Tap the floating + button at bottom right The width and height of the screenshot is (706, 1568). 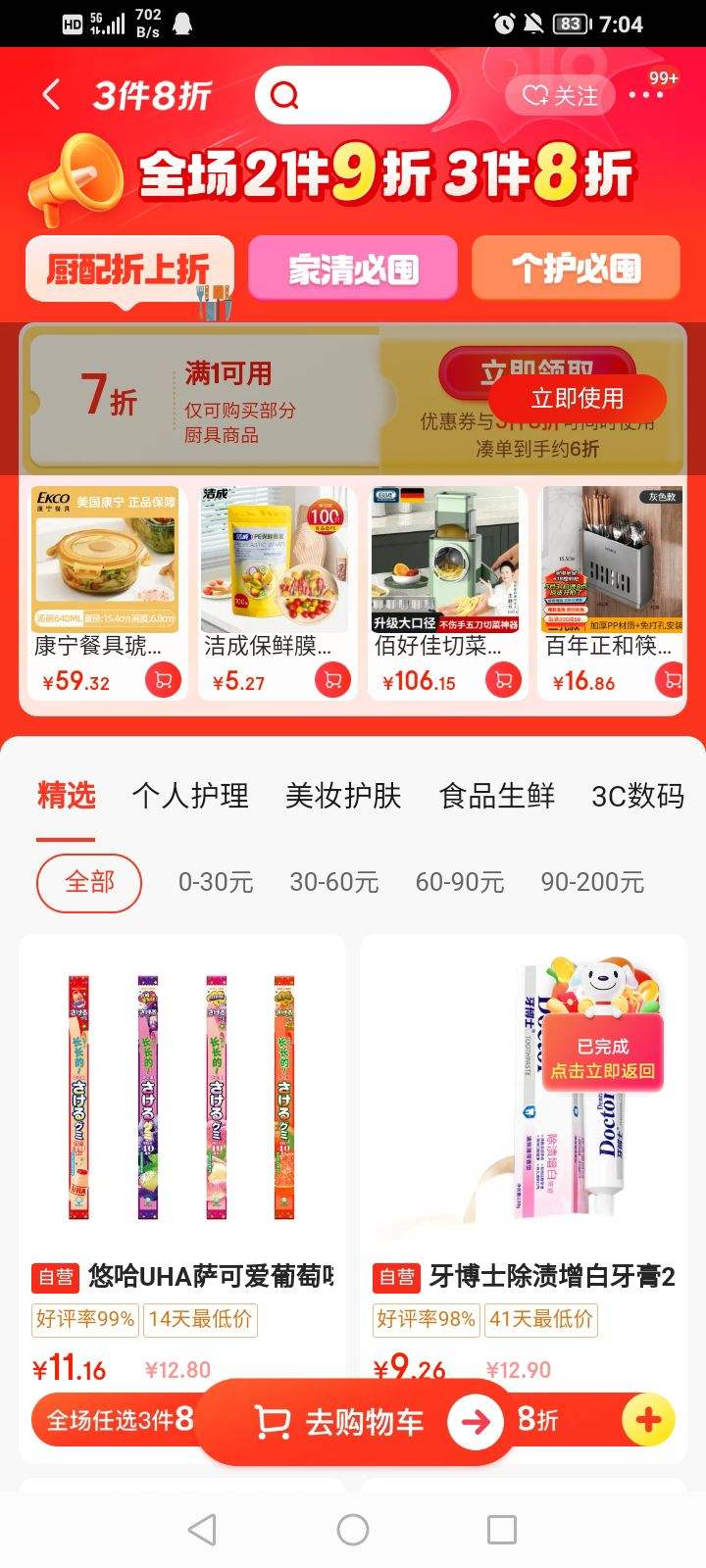(646, 1418)
